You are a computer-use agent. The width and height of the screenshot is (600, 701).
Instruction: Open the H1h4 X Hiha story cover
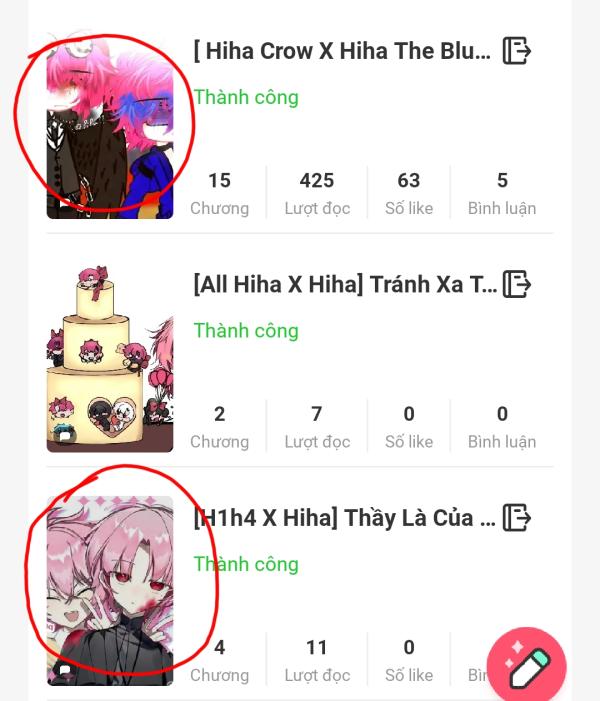pyautogui.click(x=110, y=590)
